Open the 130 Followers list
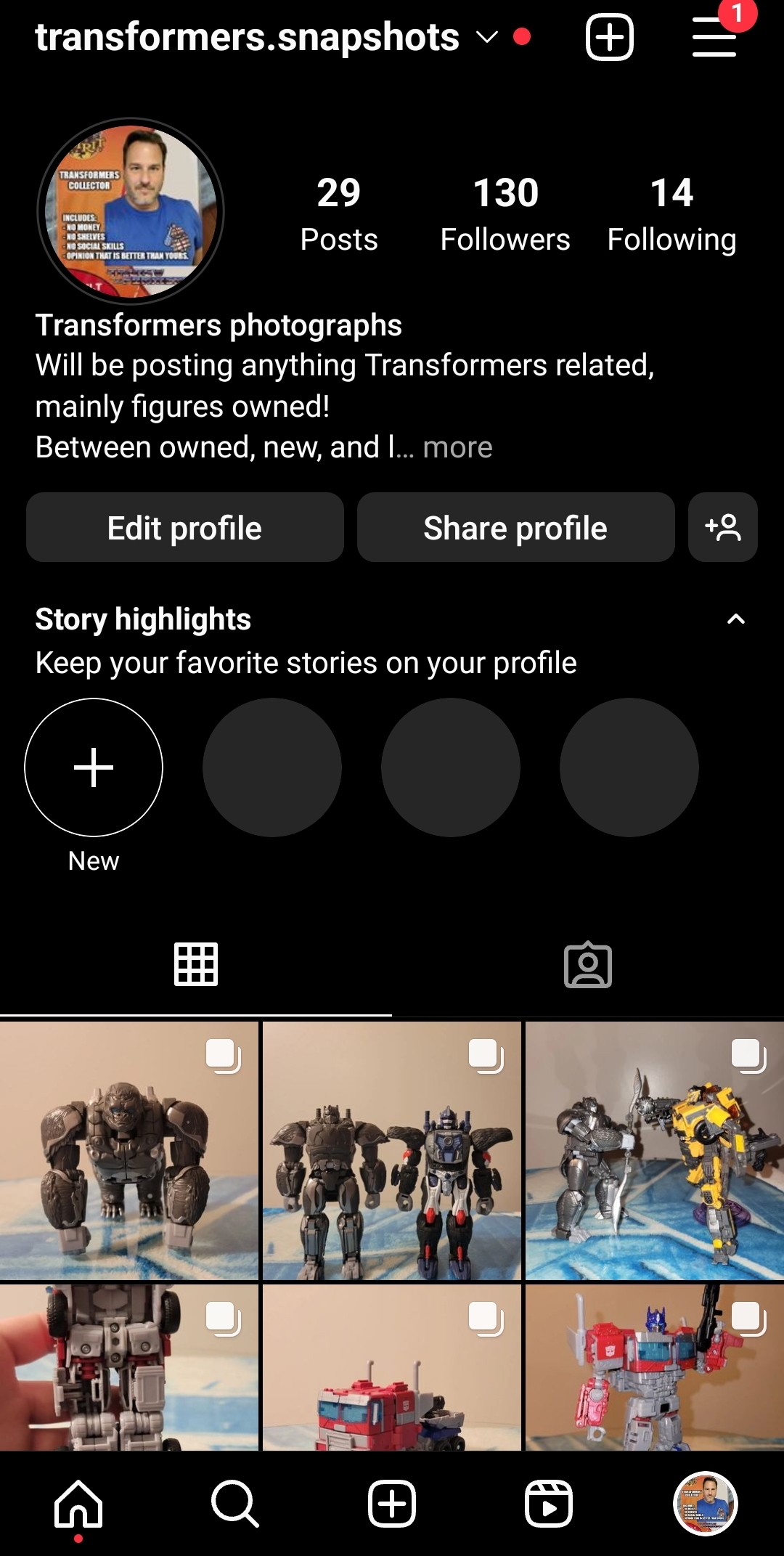This screenshot has height=1556, width=784. coord(505,213)
